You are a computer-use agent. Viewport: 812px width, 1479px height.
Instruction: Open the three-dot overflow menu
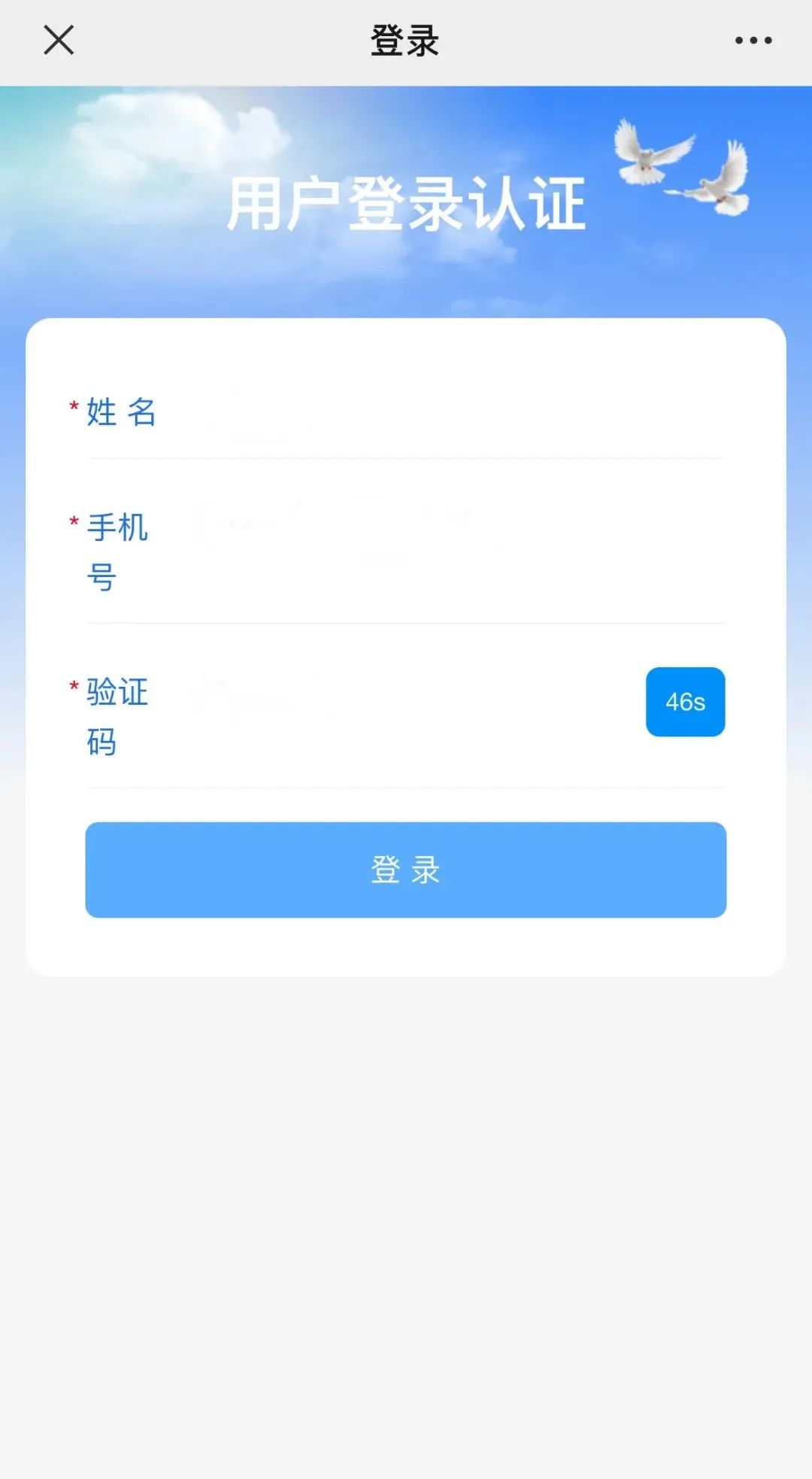pyautogui.click(x=753, y=41)
